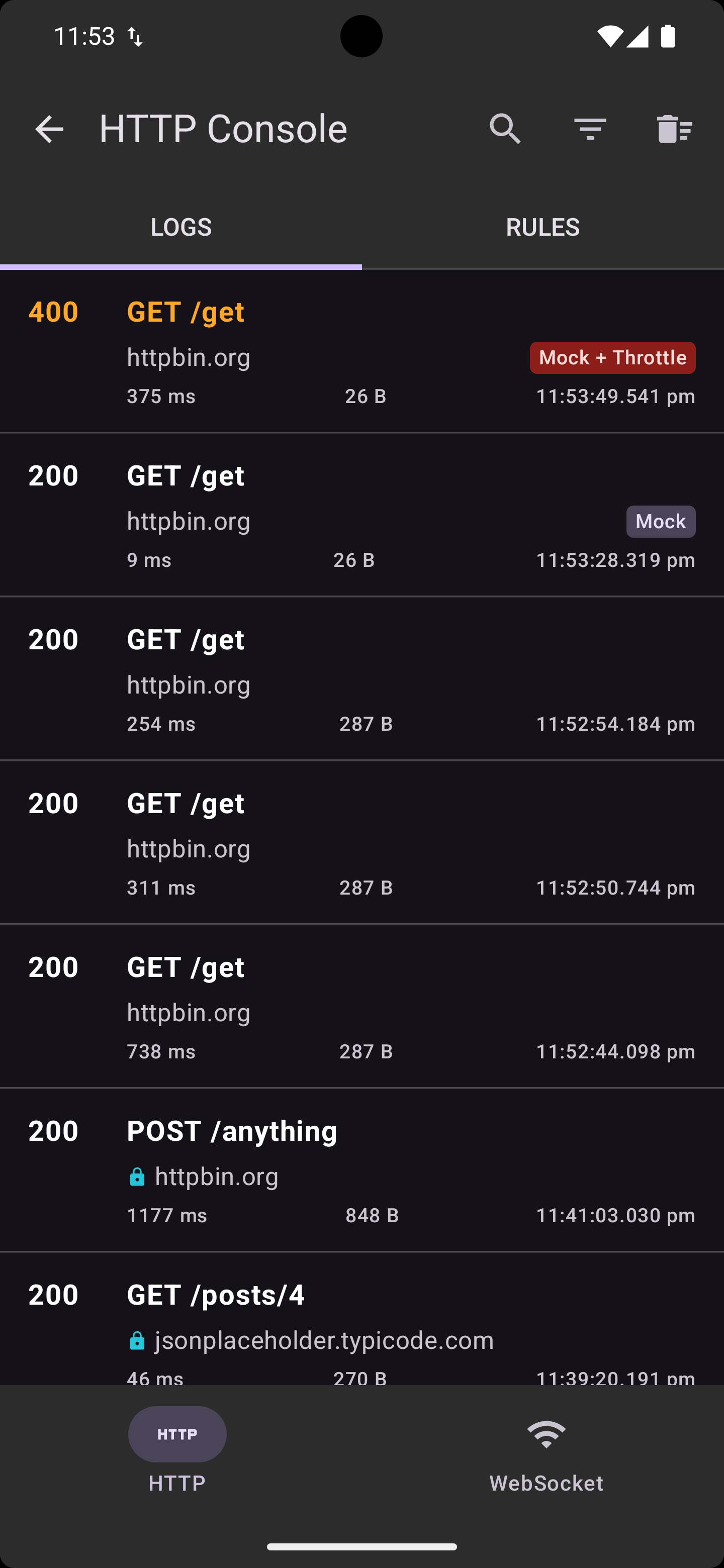Select the WebSocket wifi icon at bottom

[x=546, y=1435]
